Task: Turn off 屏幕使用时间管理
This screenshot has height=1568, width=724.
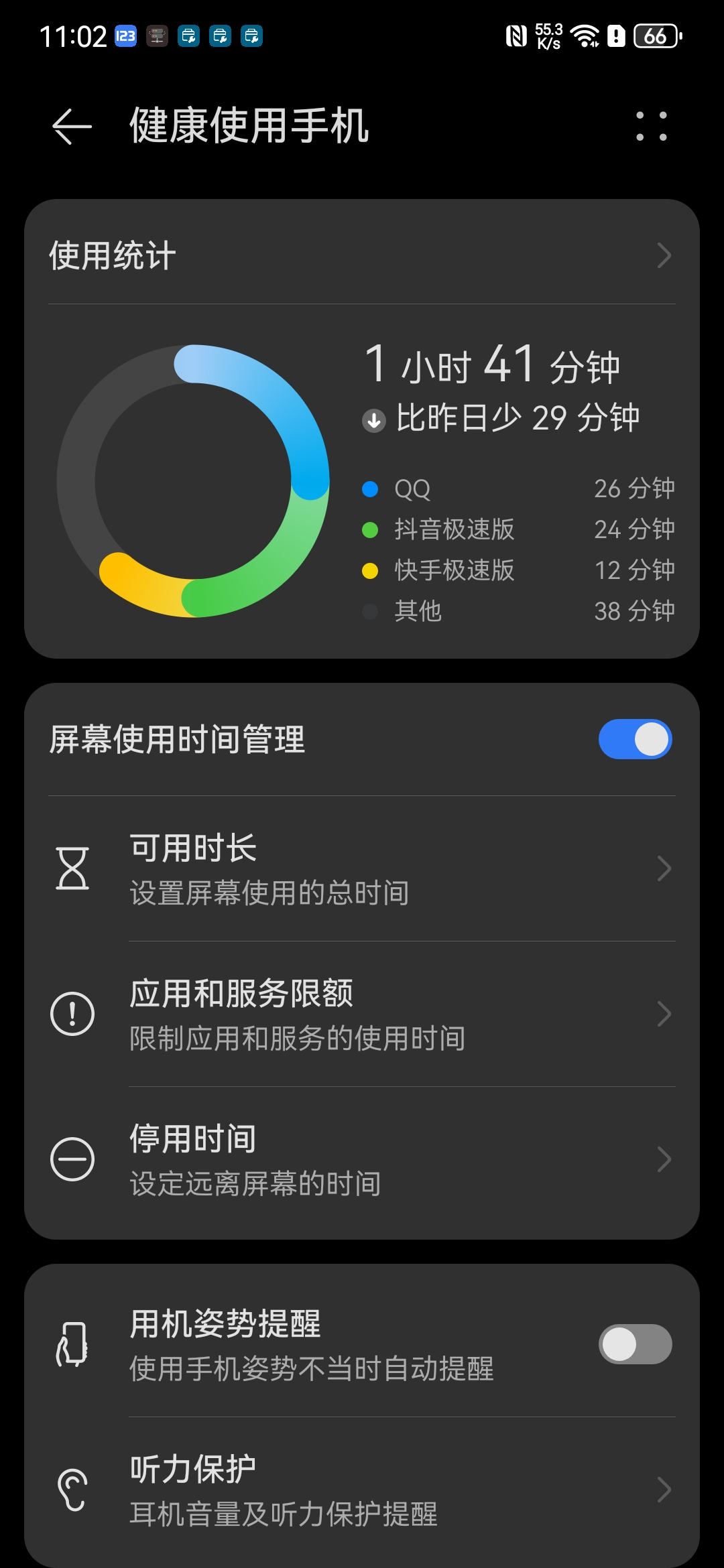Action: (635, 739)
